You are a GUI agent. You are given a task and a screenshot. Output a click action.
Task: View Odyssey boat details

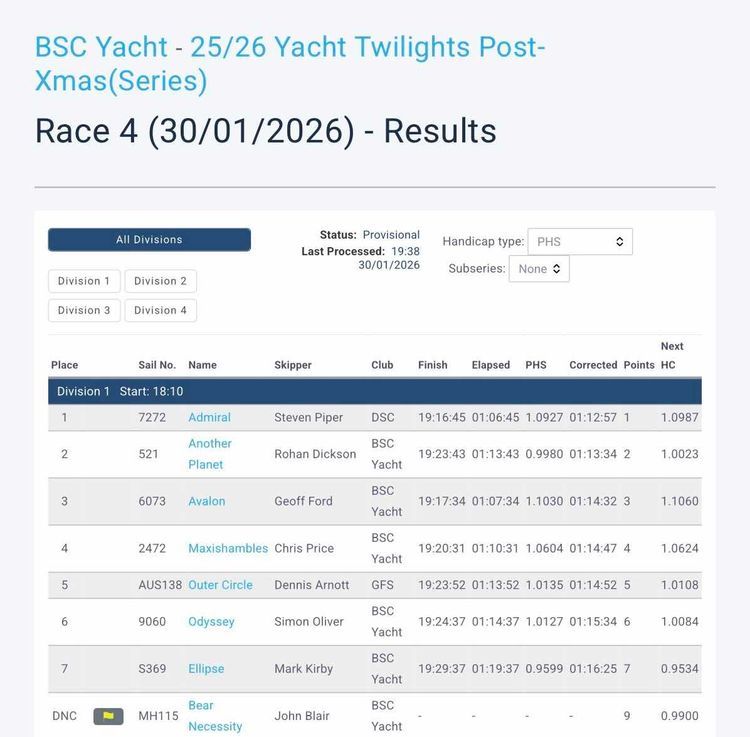(x=211, y=622)
